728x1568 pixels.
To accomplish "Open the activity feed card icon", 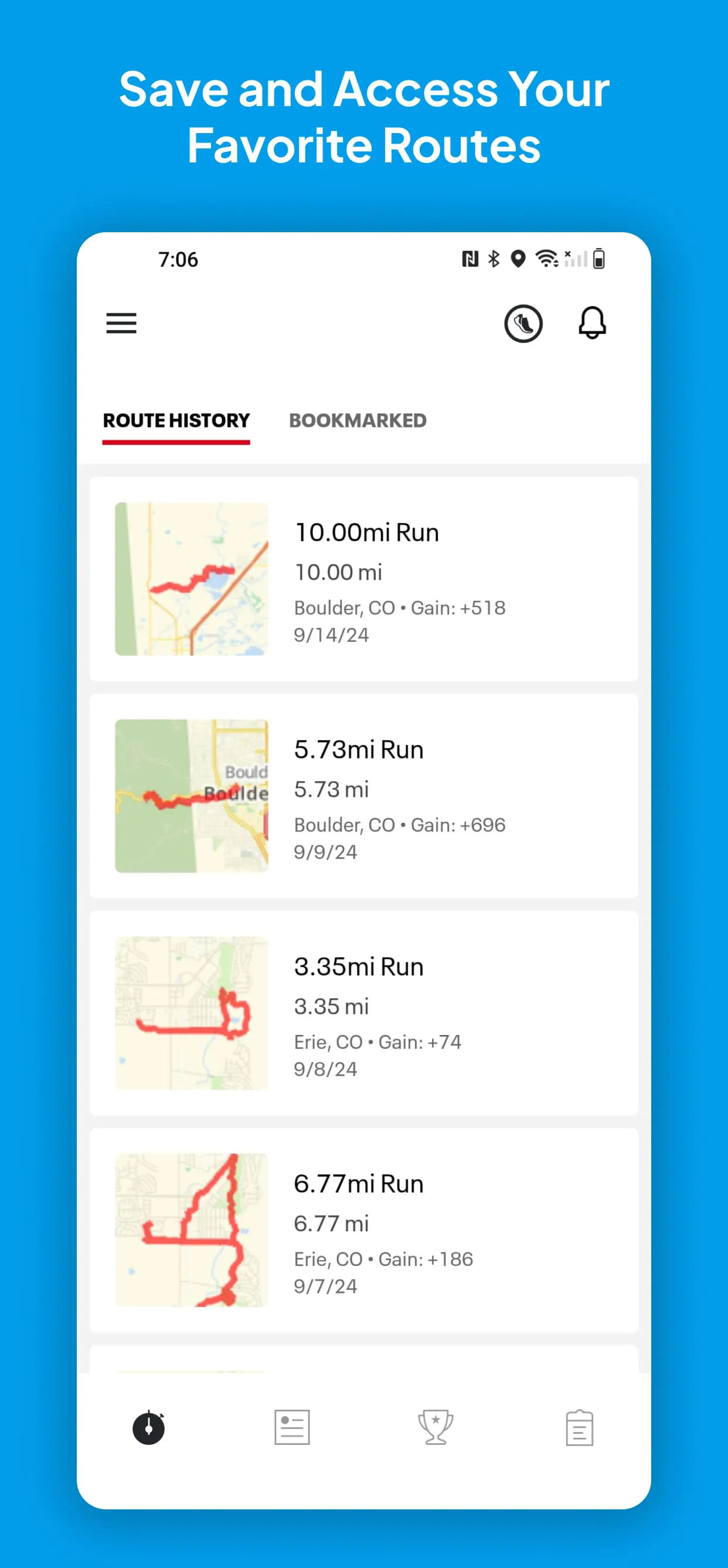I will click(x=292, y=1426).
